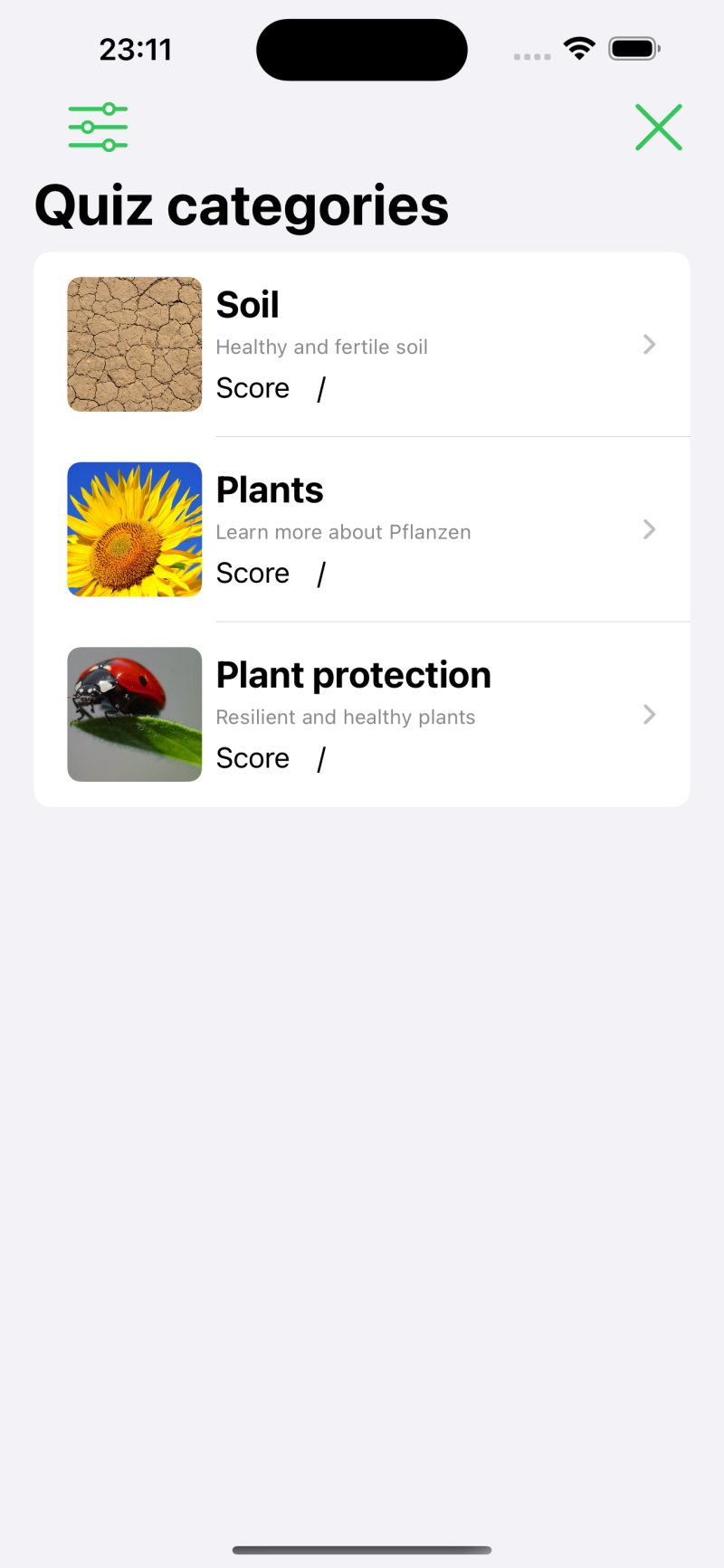Open the filter settings sliders icon
Image resolution: width=724 pixels, height=1568 pixels.
tap(98, 127)
